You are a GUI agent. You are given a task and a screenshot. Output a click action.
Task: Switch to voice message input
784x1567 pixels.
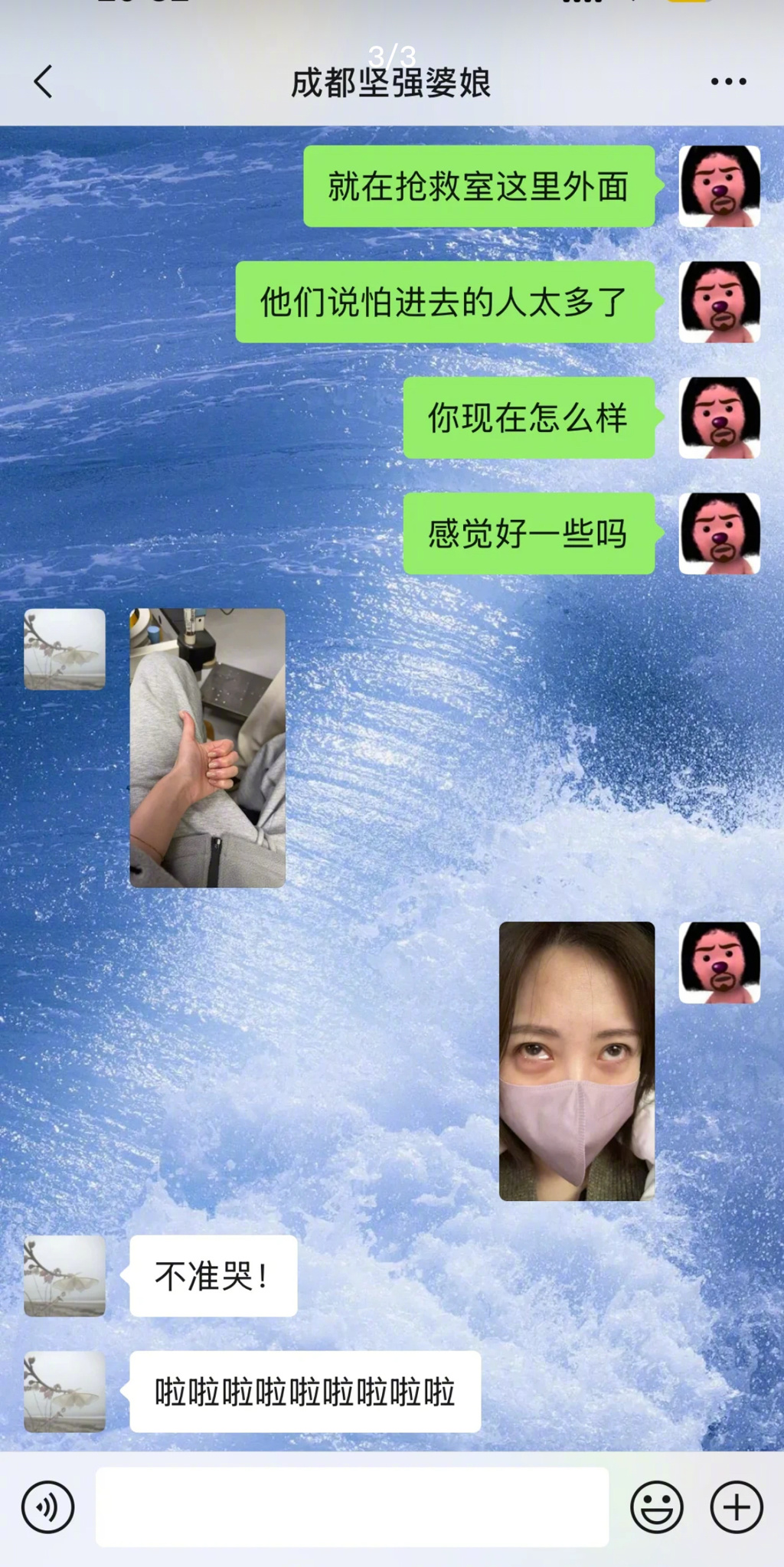(x=47, y=1506)
